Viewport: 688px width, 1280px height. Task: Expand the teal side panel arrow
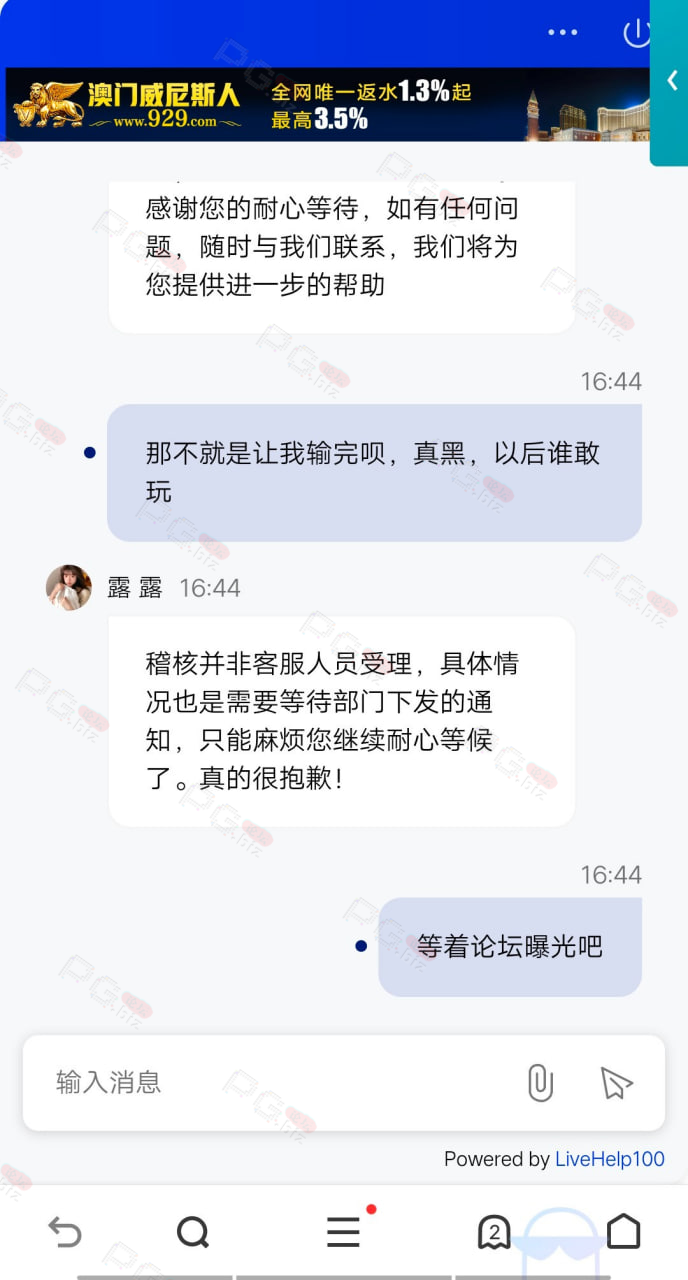point(672,81)
